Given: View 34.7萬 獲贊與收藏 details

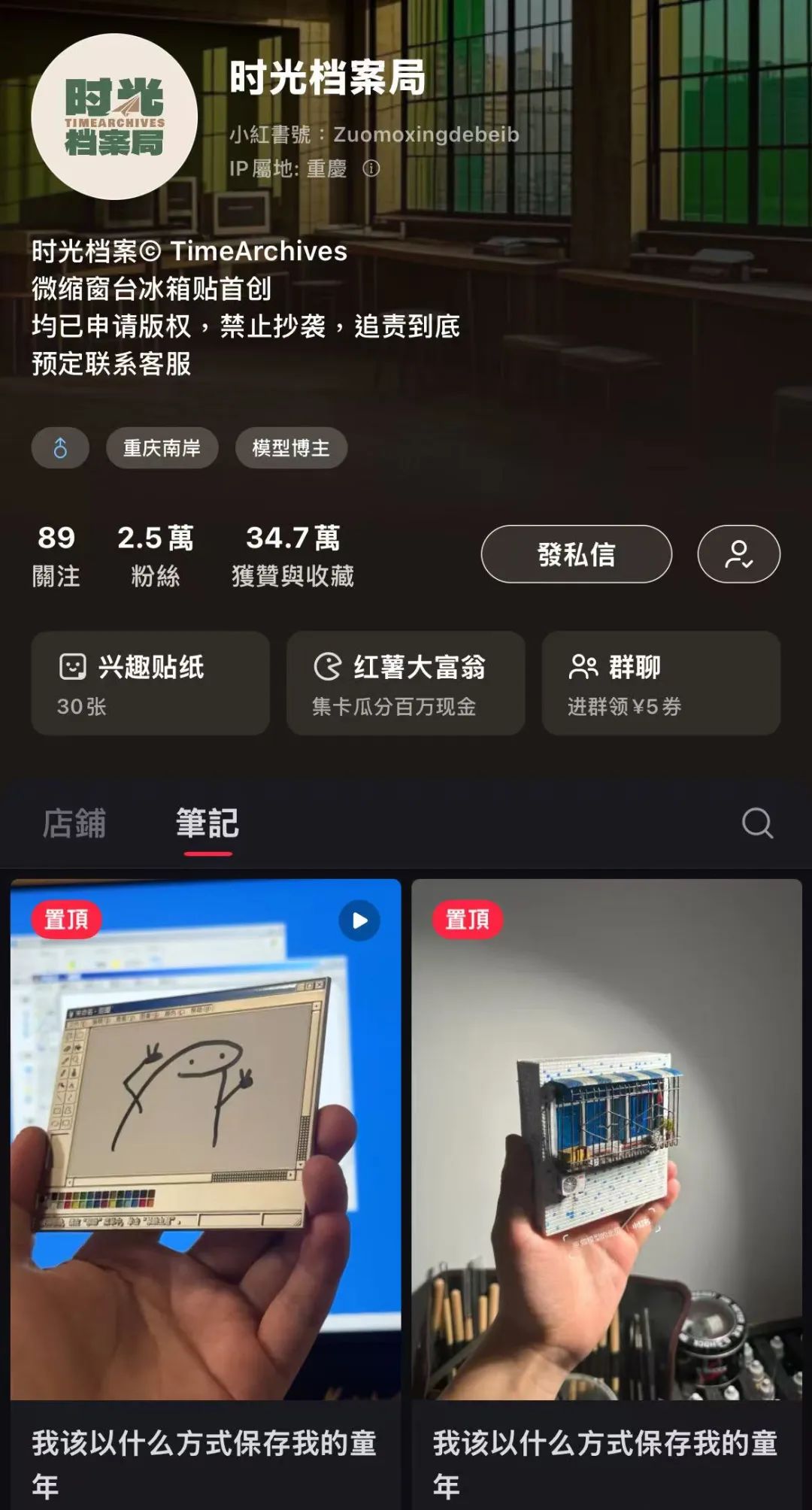Looking at the screenshot, I should (292, 556).
